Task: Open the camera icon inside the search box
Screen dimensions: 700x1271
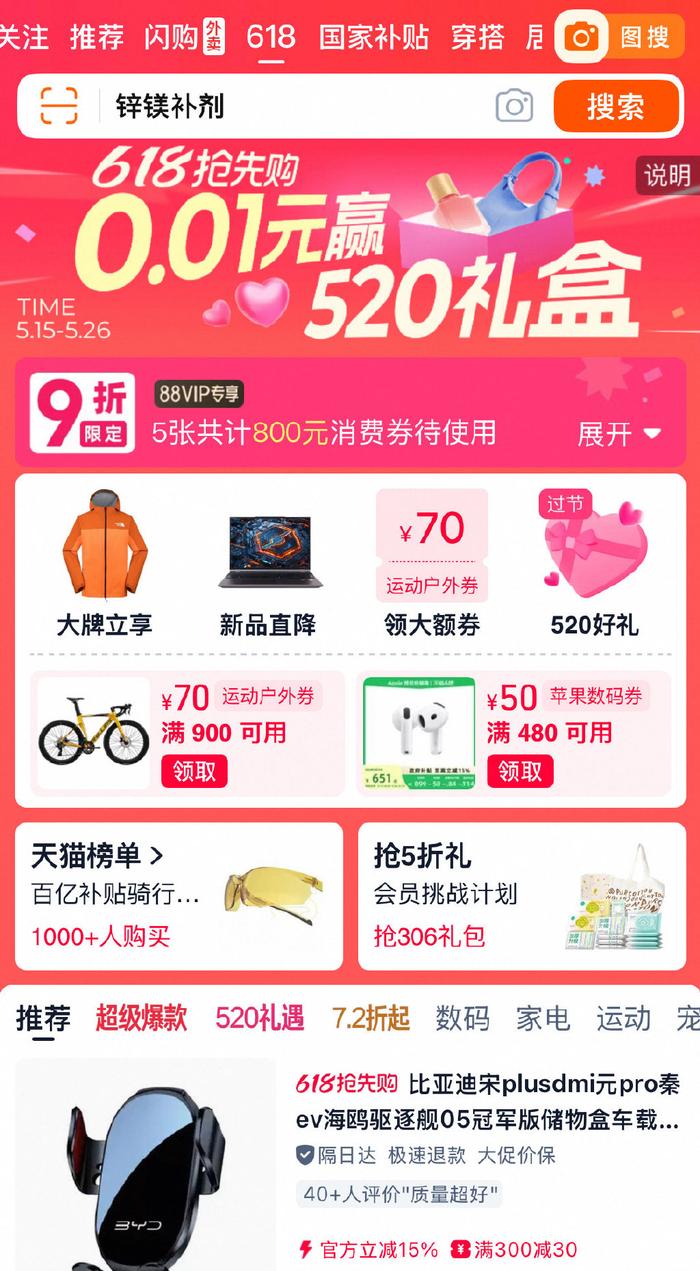Action: point(514,106)
